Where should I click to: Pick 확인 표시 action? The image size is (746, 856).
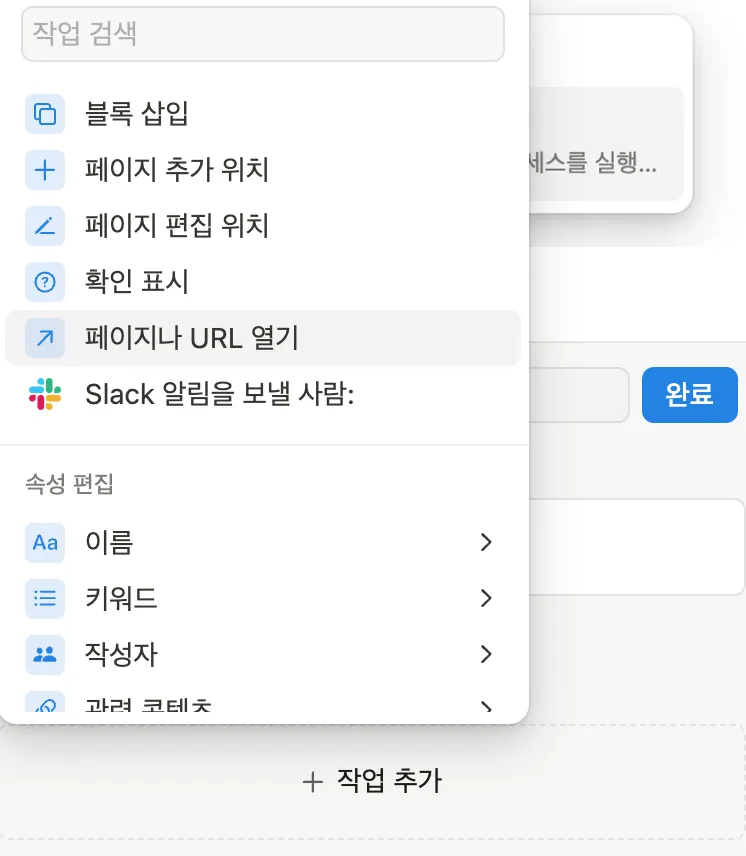262,282
